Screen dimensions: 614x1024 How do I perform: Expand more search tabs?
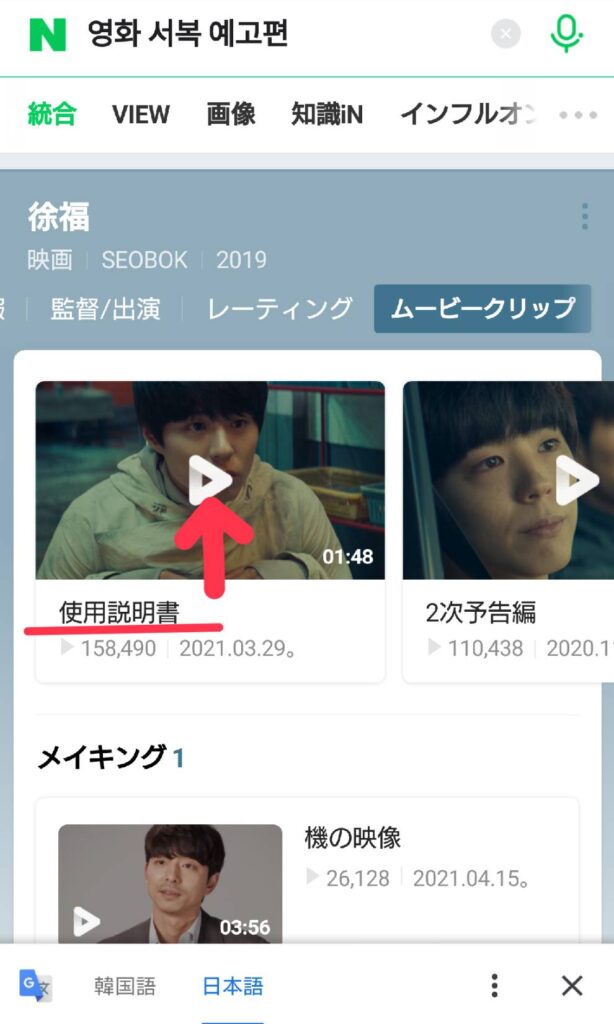click(578, 115)
